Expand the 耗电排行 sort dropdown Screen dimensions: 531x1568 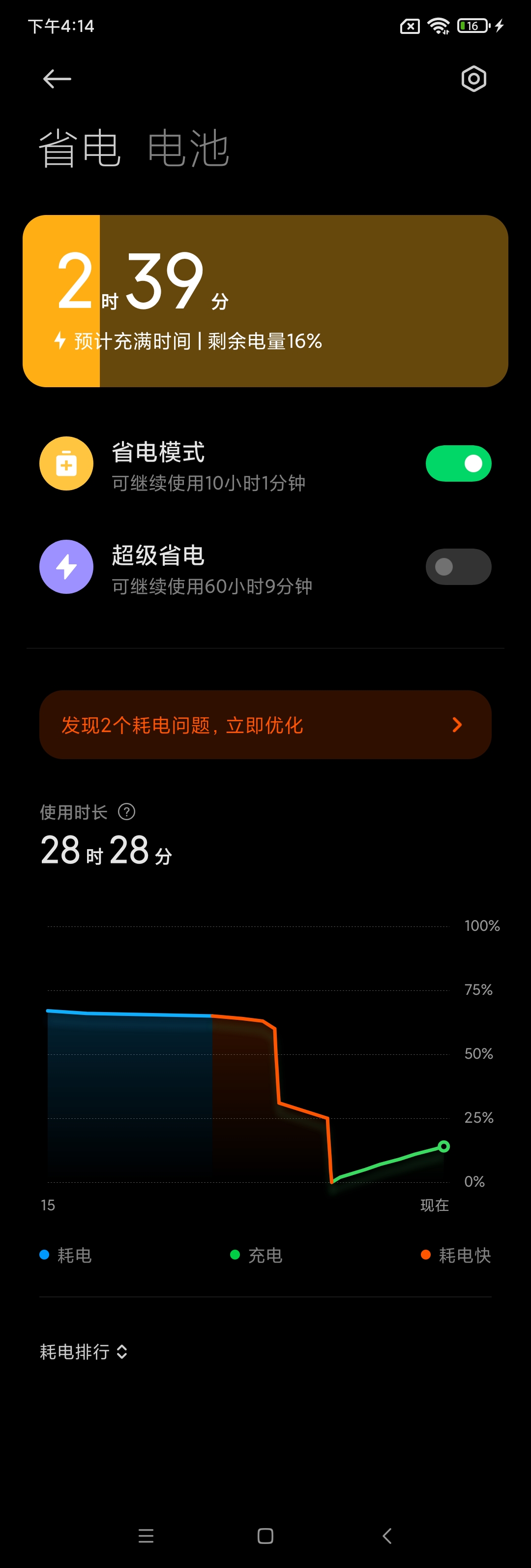pyautogui.click(x=84, y=1352)
